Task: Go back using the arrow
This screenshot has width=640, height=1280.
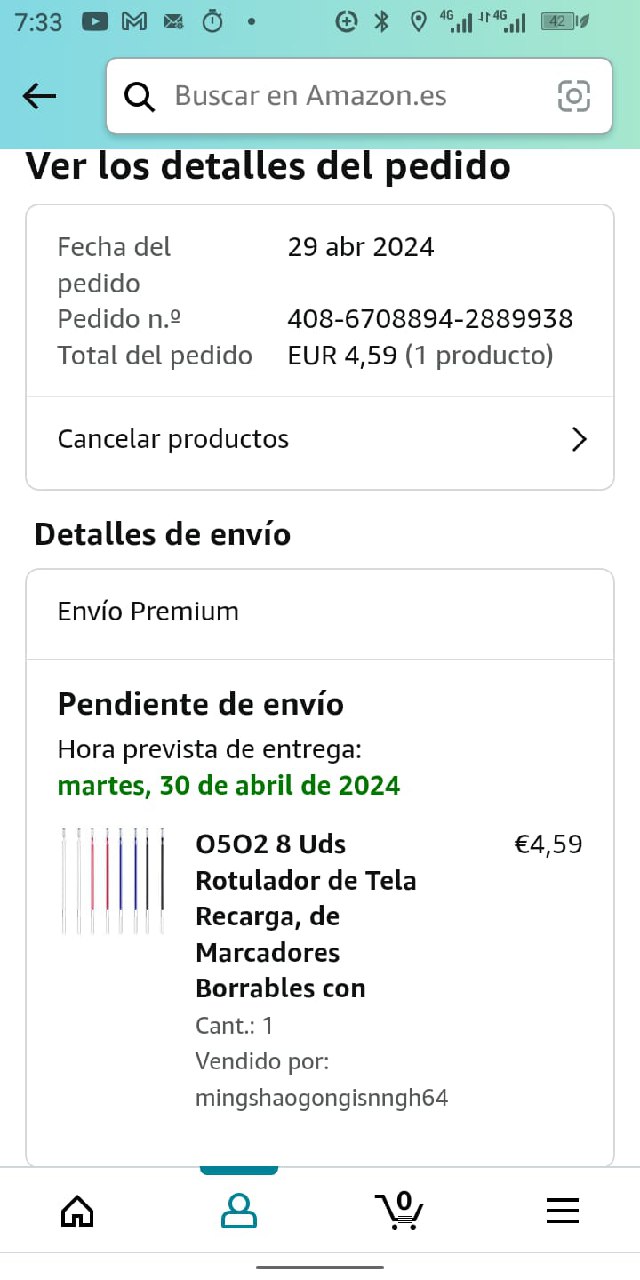Action: tap(39, 96)
